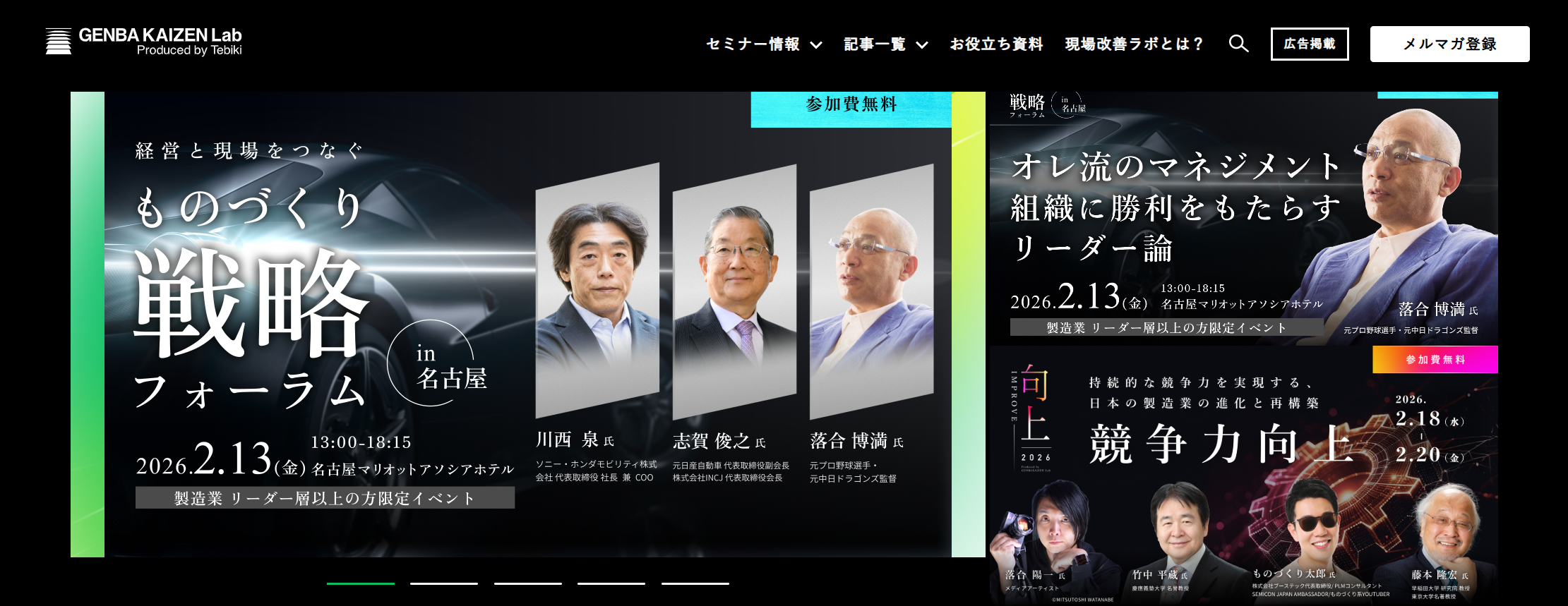Open the ものづくり戦略フォーラム main banner

pyautogui.click(x=527, y=325)
